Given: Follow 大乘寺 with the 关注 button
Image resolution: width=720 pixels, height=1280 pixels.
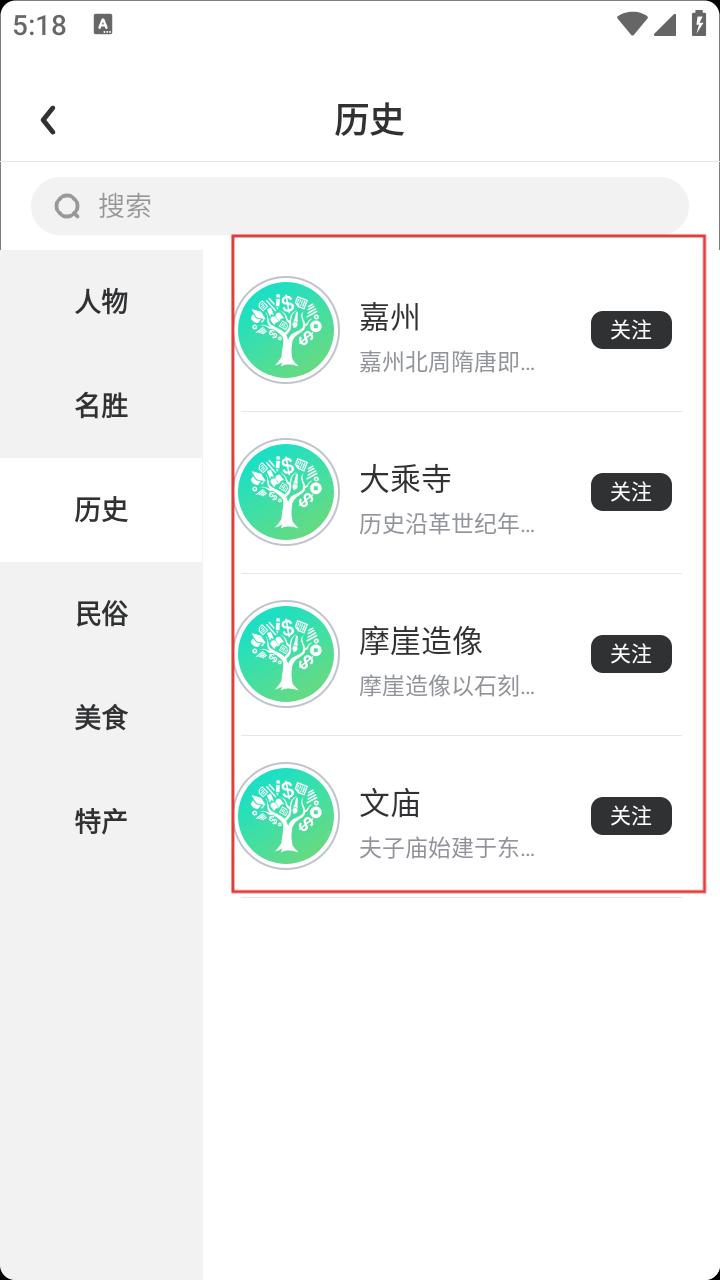Looking at the screenshot, I should 631,492.
